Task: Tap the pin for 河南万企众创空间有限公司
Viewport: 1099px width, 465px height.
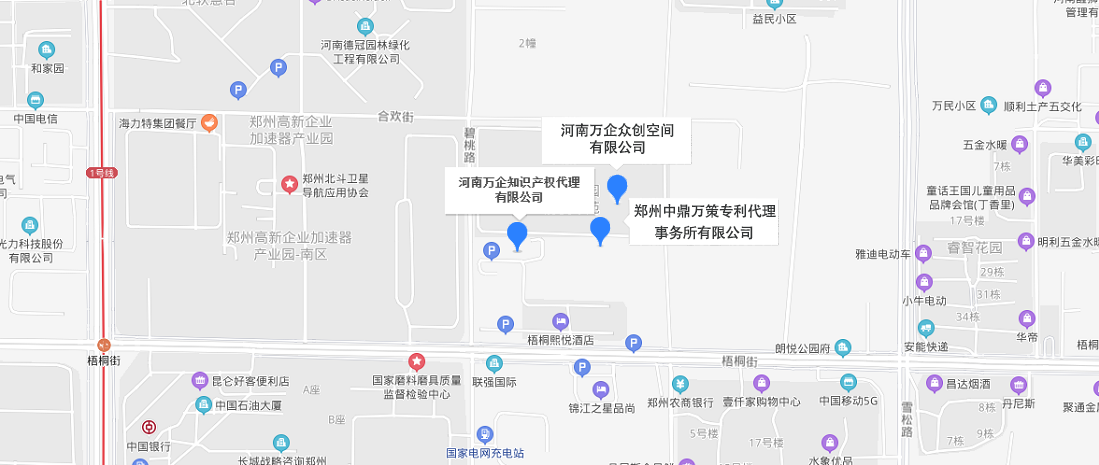Action: (x=617, y=187)
